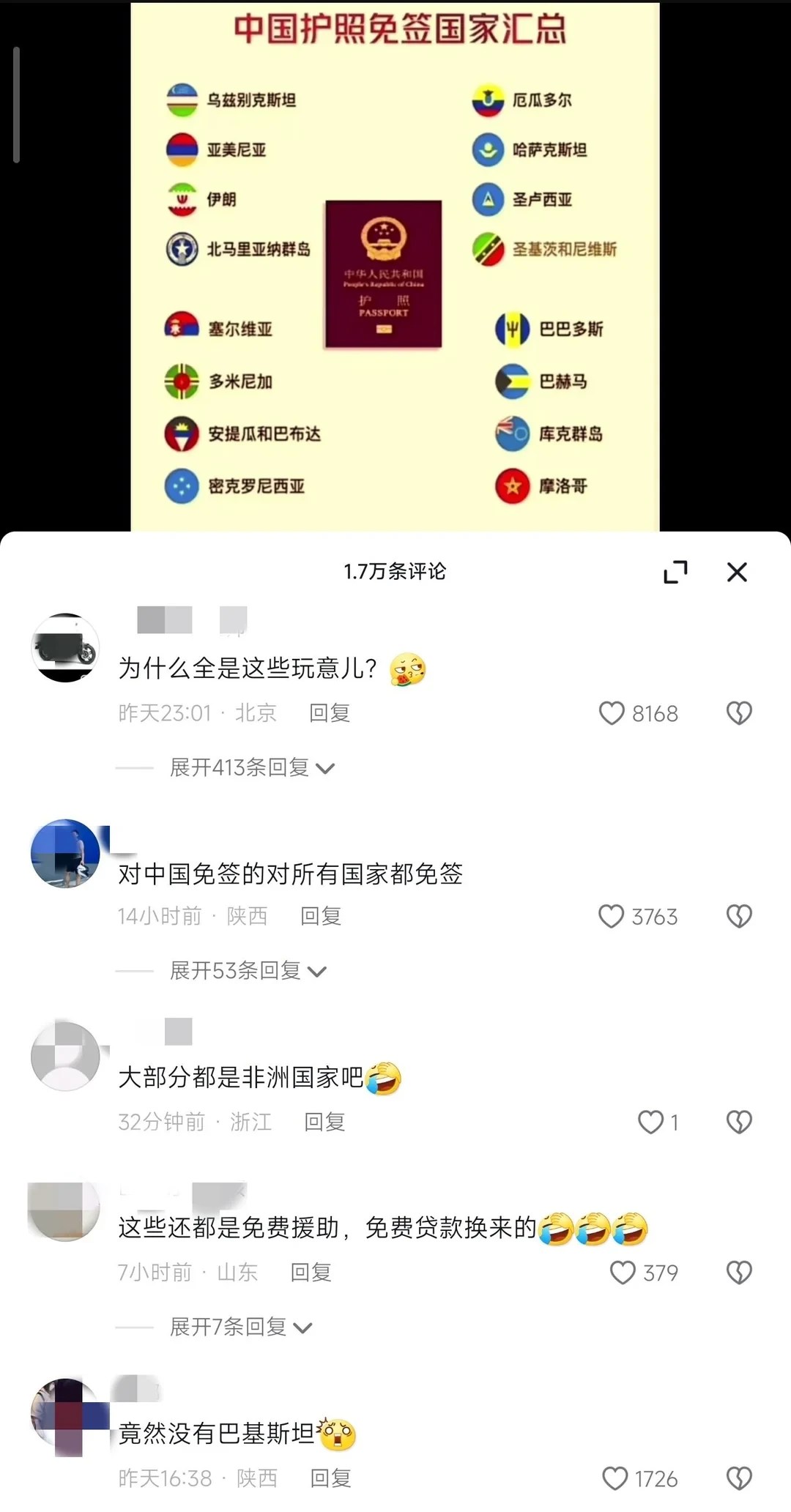
Task: Reply to the comment from 浙江
Action: 324,1122
